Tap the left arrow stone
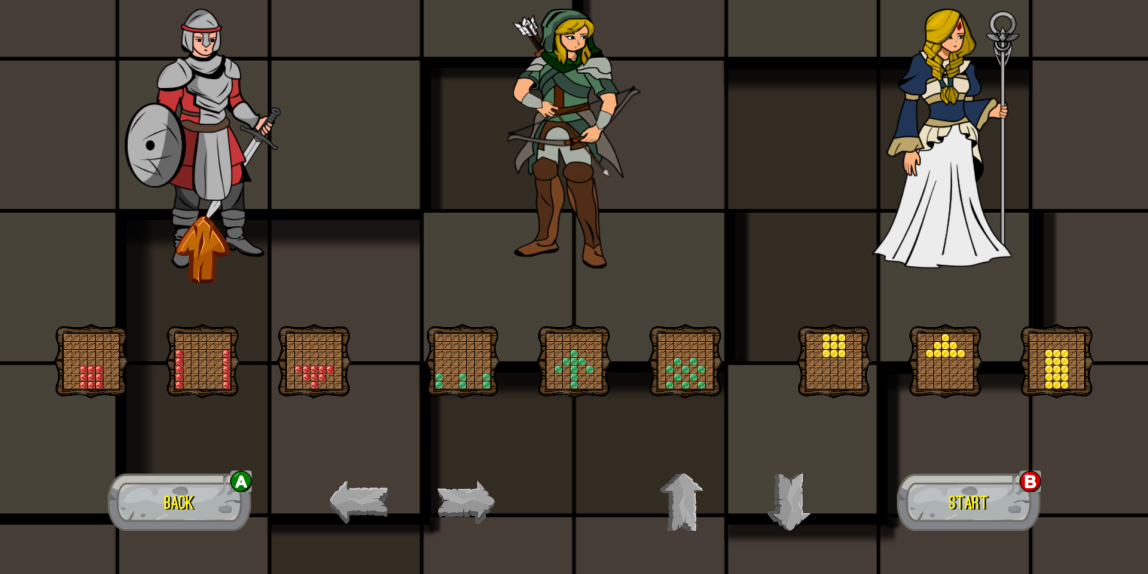The height and width of the screenshot is (574, 1148). 359,501
